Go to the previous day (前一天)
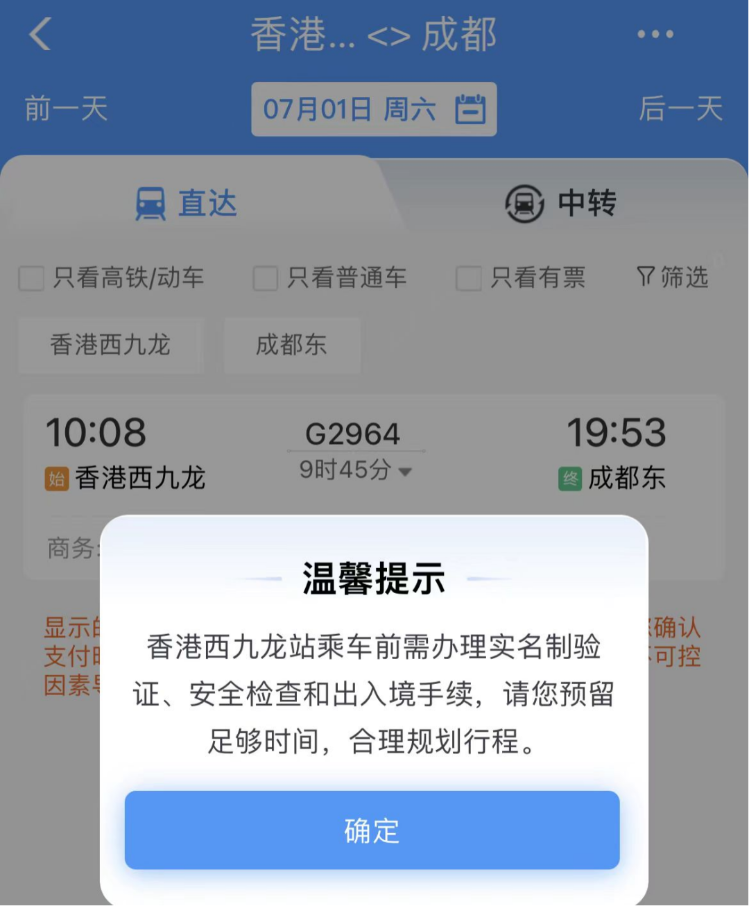The height and width of the screenshot is (906, 749). 66,108
